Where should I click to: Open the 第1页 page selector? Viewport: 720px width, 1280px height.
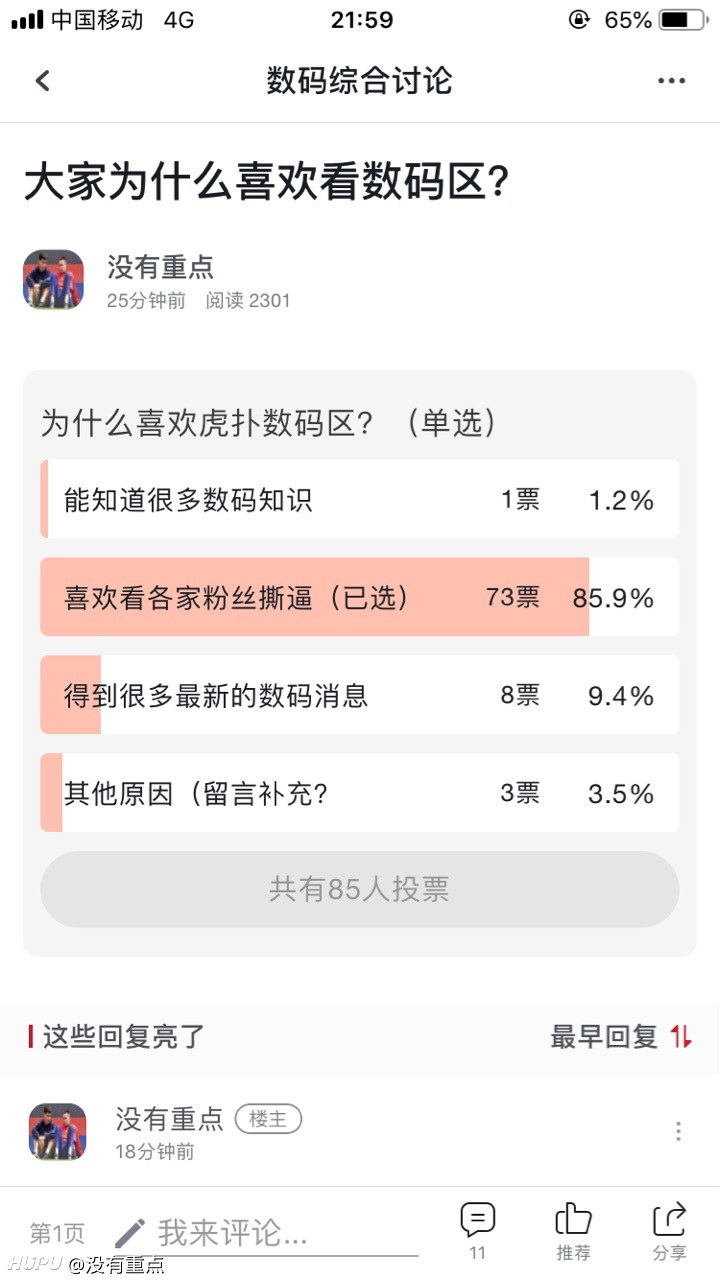coord(57,1233)
